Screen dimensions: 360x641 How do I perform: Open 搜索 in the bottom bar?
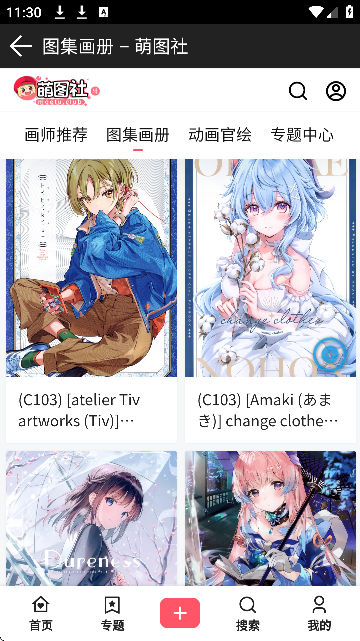click(248, 613)
